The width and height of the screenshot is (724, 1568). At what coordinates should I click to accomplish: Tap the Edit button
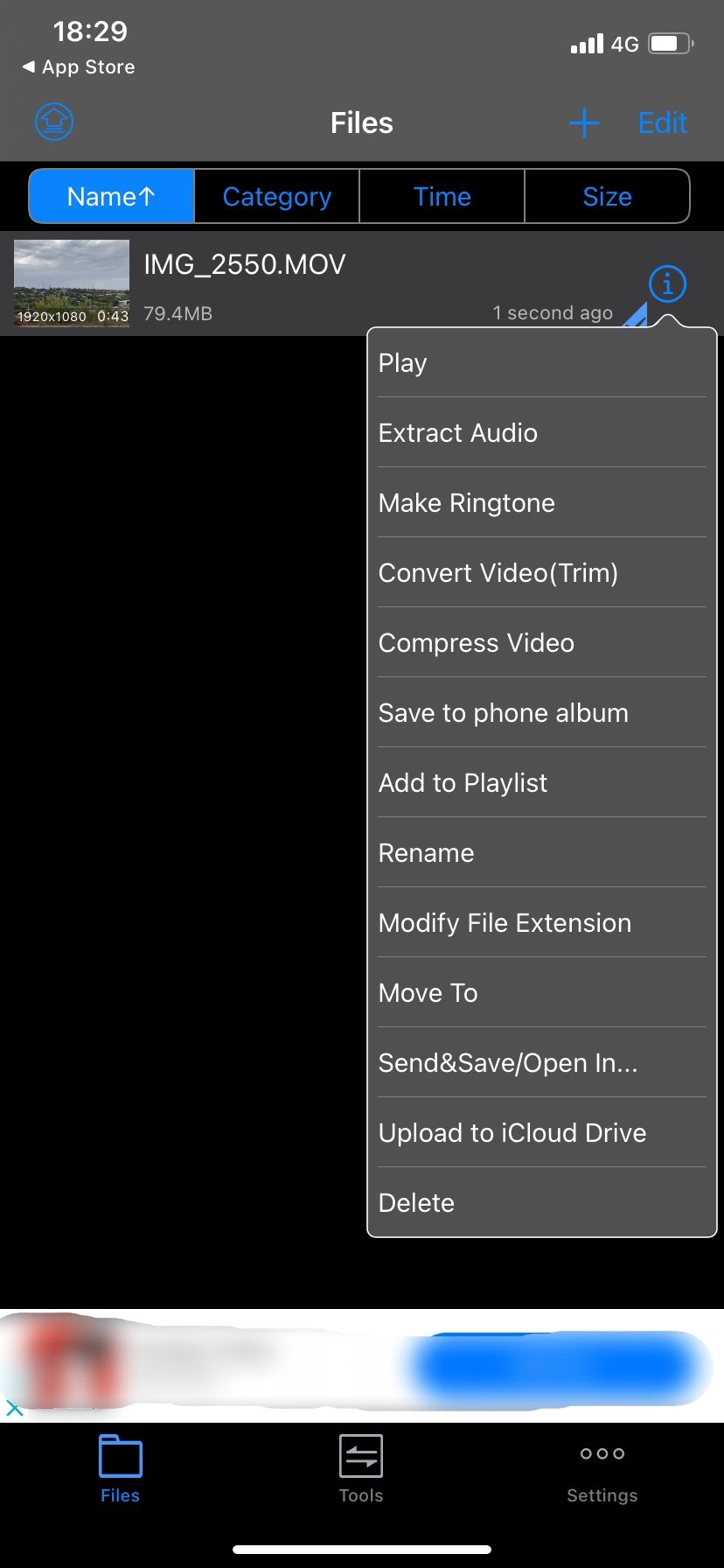pos(662,122)
